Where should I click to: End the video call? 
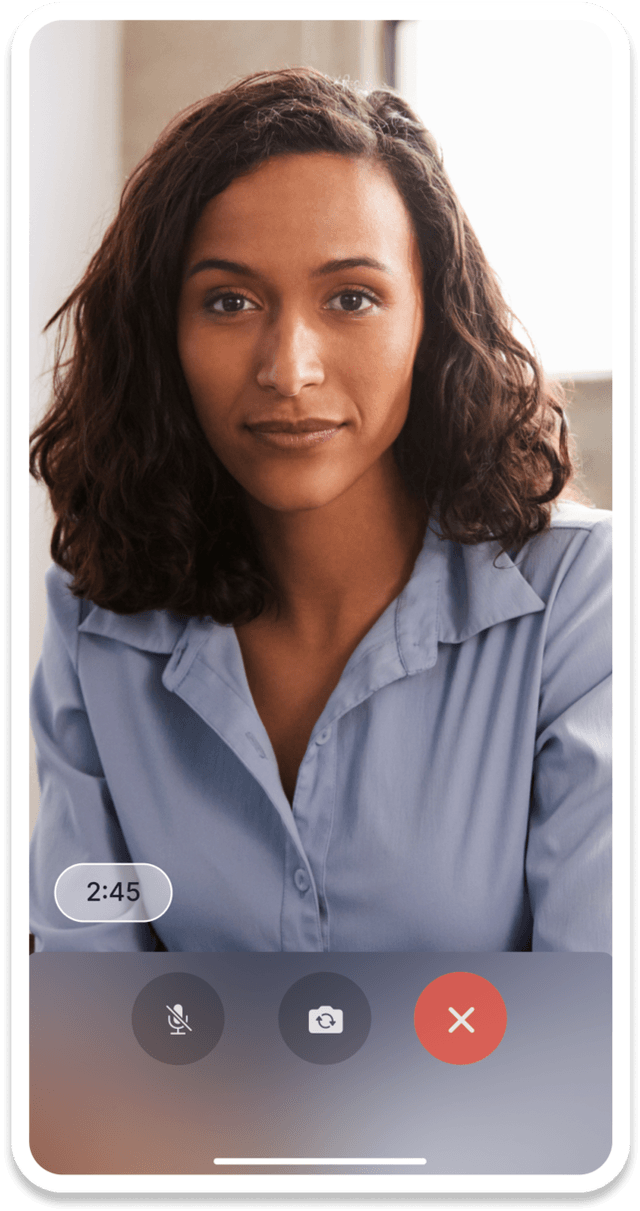460,1018
